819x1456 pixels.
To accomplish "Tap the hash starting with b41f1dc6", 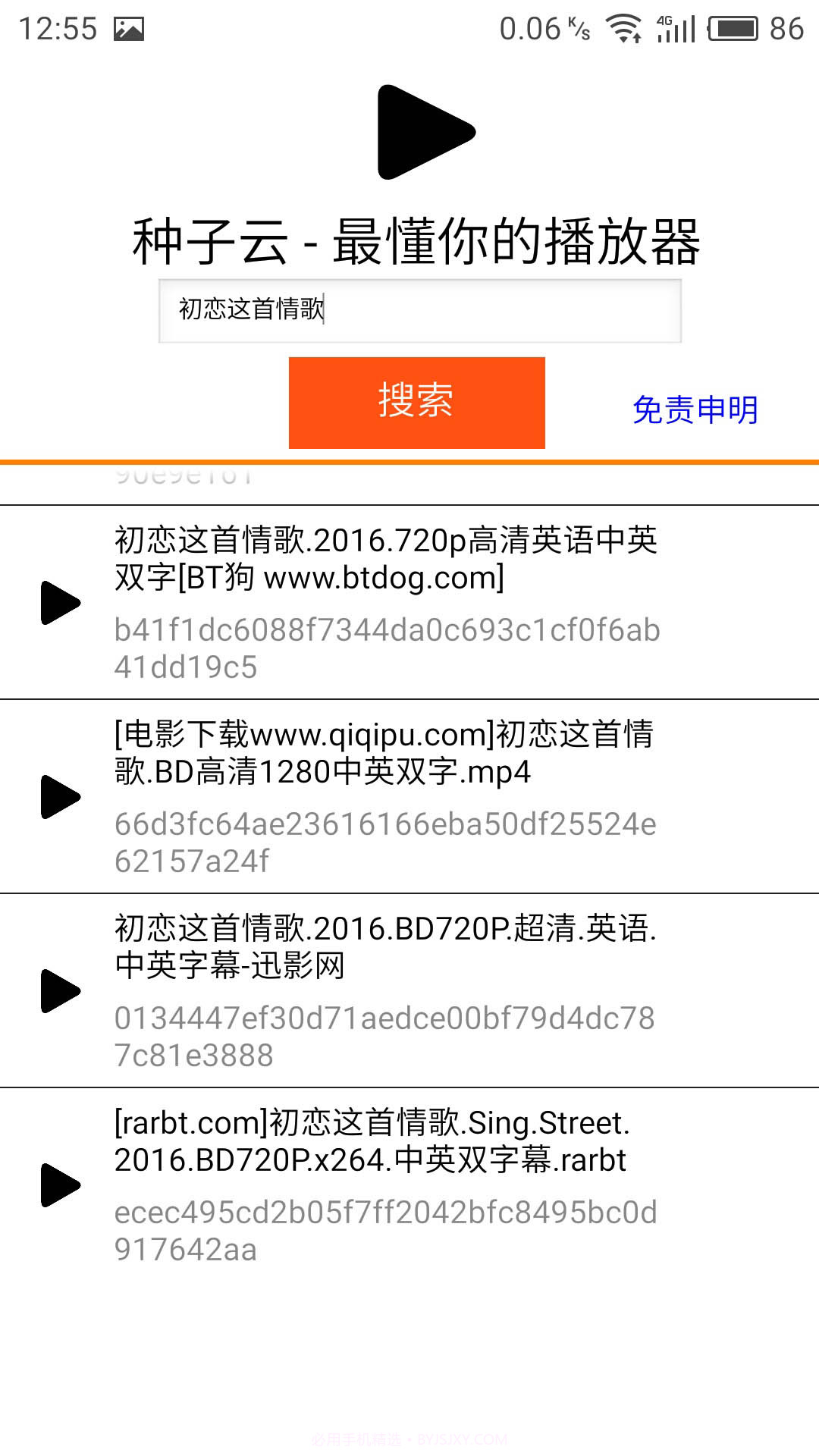I will coord(387,648).
